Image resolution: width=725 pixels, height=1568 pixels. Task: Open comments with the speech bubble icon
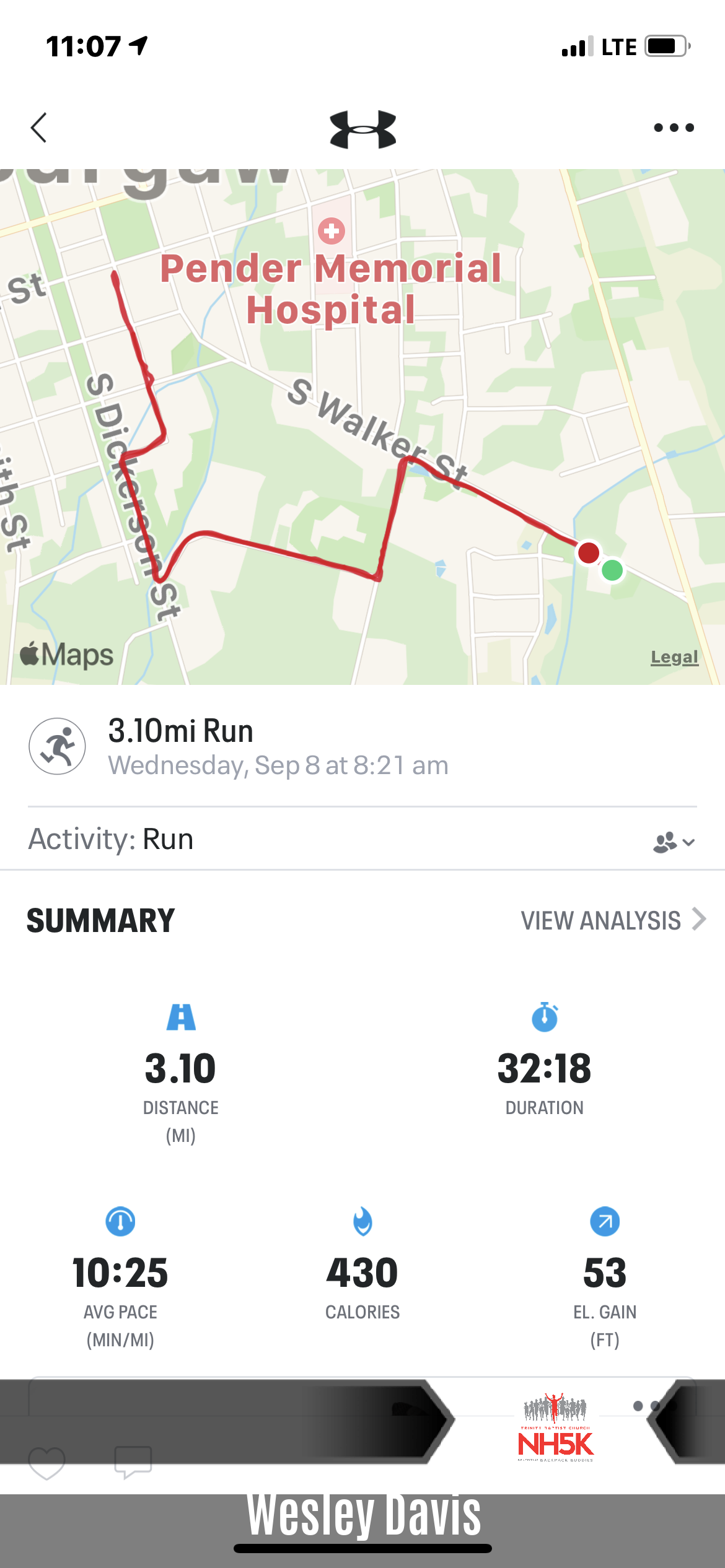click(x=133, y=1463)
